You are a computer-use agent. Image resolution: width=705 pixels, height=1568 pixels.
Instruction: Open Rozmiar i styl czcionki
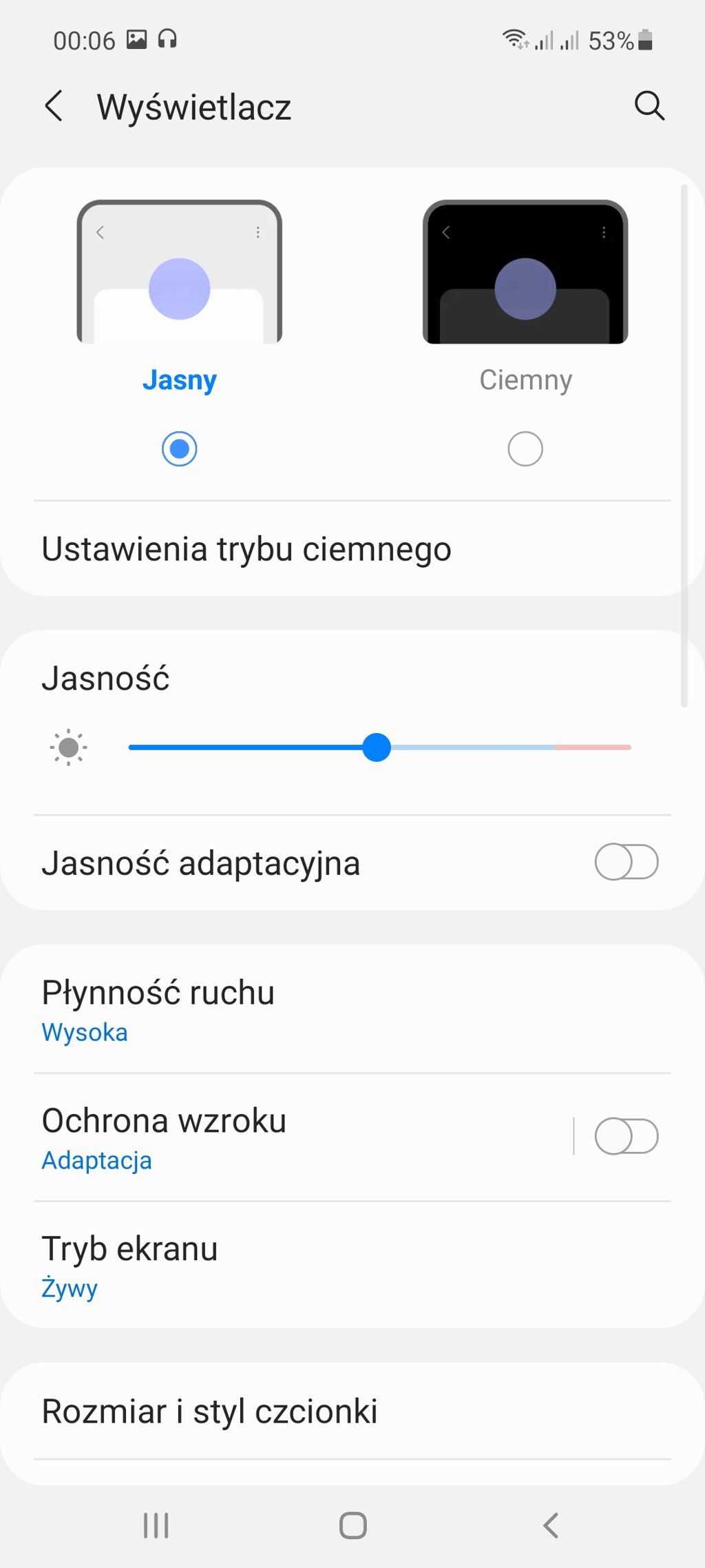pyautogui.click(x=275, y=1411)
